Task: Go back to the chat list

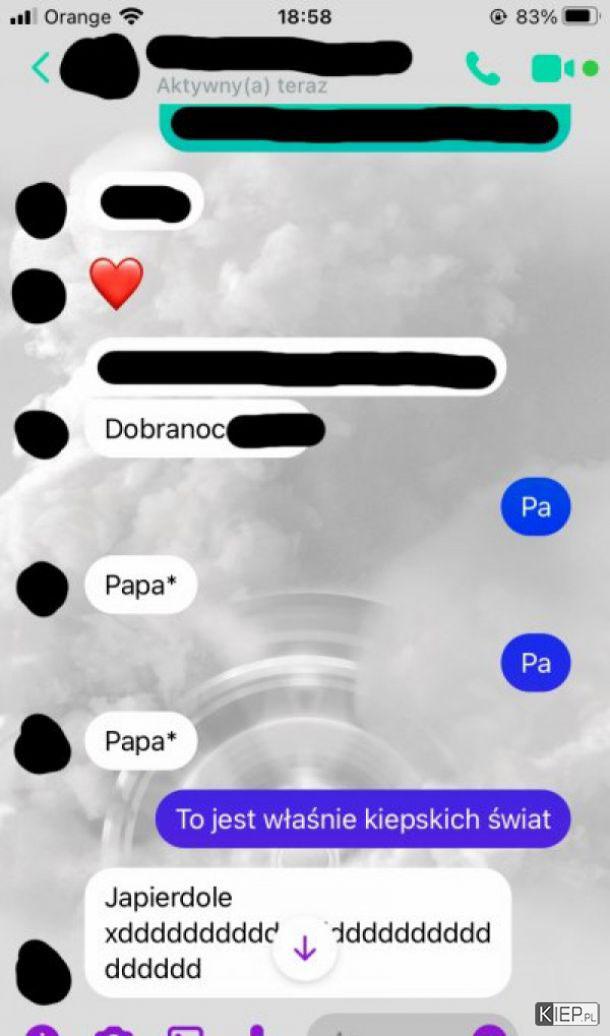Action: click(40, 68)
